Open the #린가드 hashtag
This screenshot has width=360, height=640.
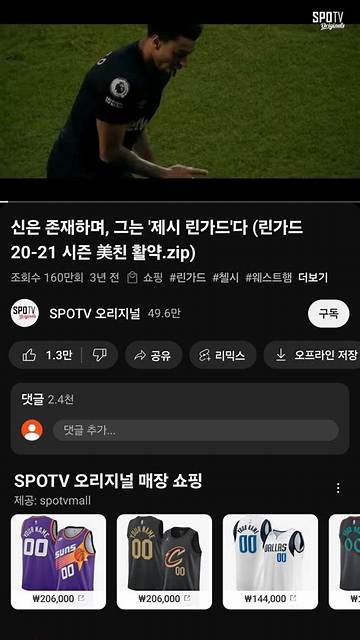188,278
